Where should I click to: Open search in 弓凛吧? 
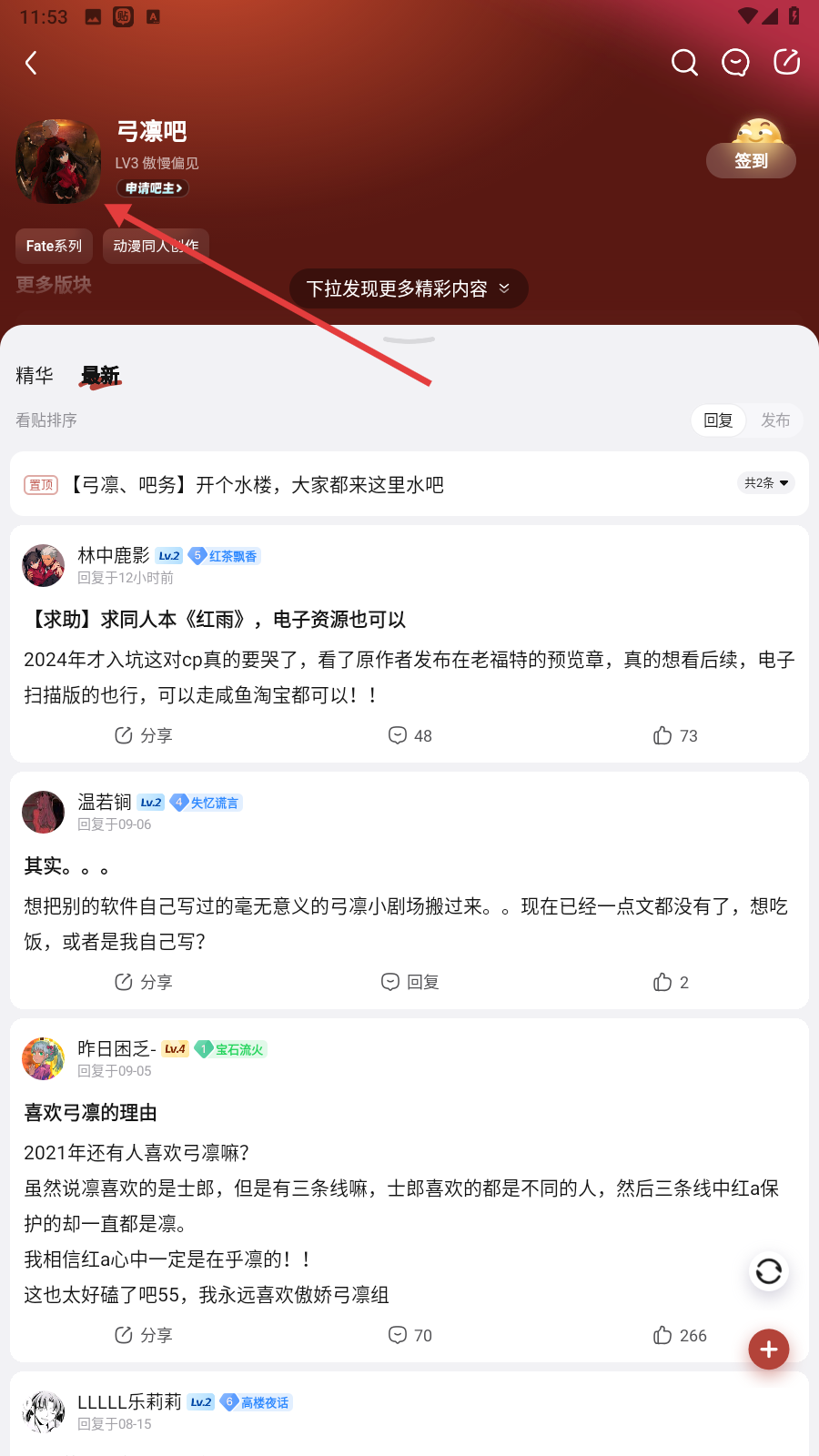click(x=684, y=62)
